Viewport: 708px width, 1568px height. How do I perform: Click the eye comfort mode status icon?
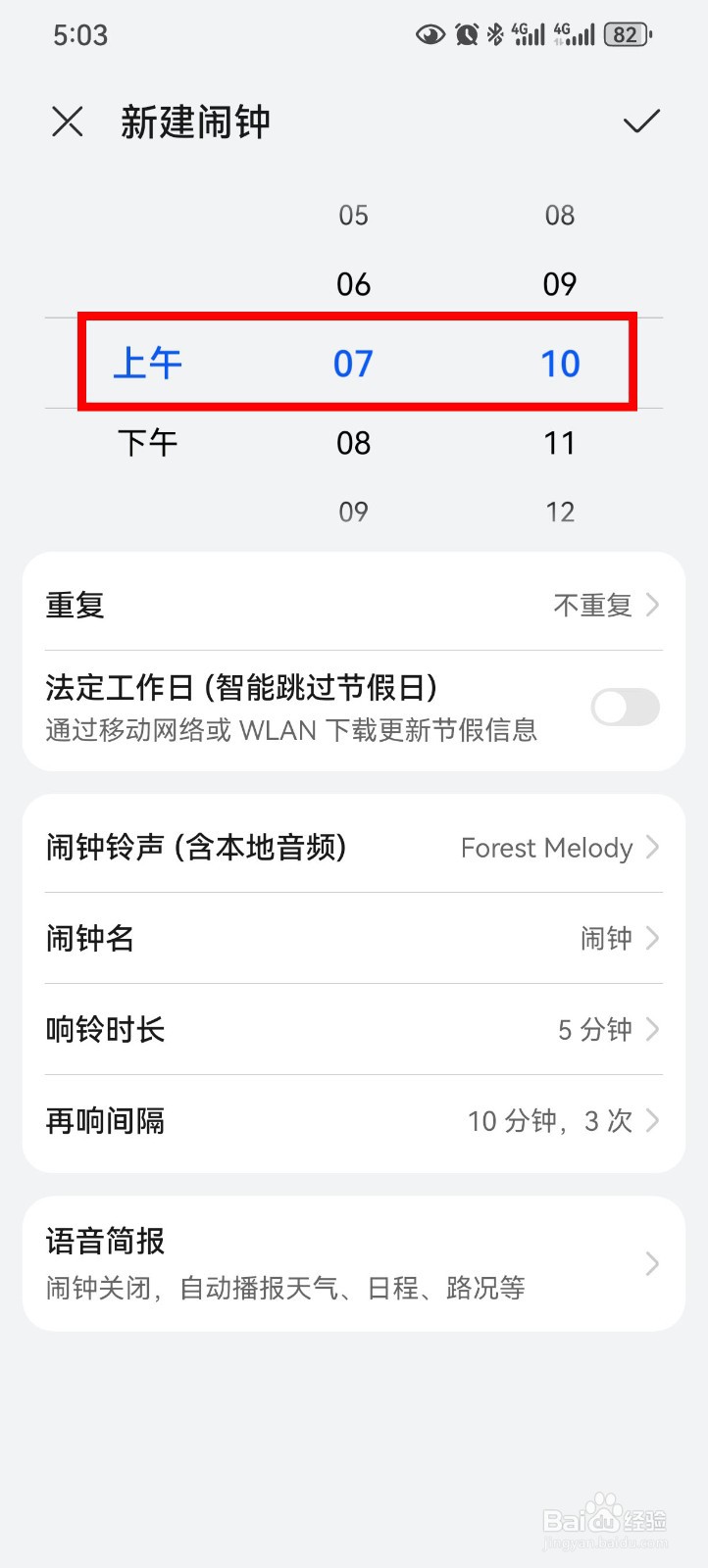430,32
